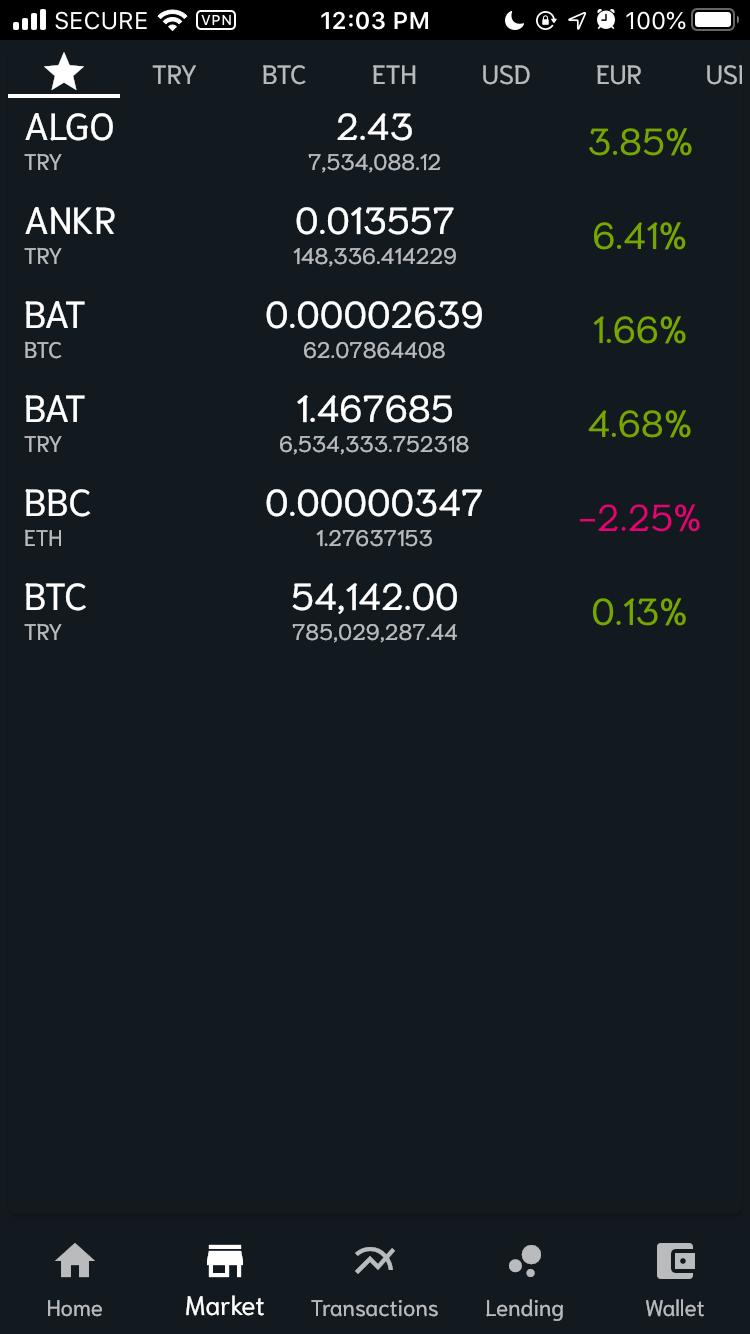This screenshot has height=1334, width=750.
Task: Open the ALGO/TRY pair
Action: (375, 143)
